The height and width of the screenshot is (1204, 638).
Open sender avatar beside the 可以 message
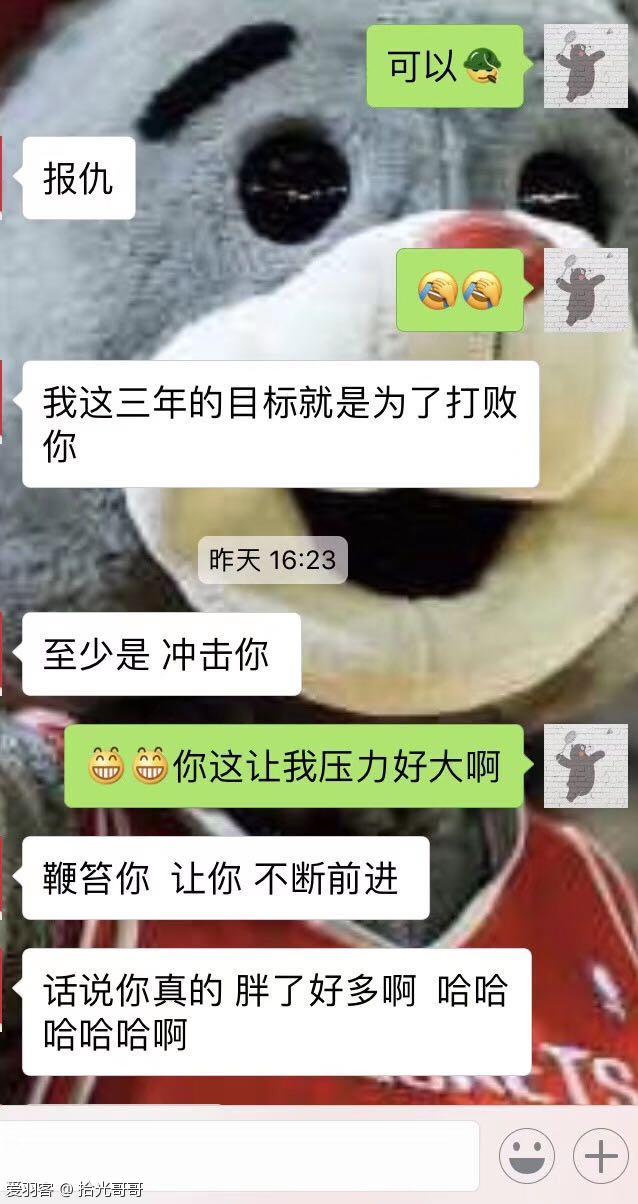(x=585, y=66)
